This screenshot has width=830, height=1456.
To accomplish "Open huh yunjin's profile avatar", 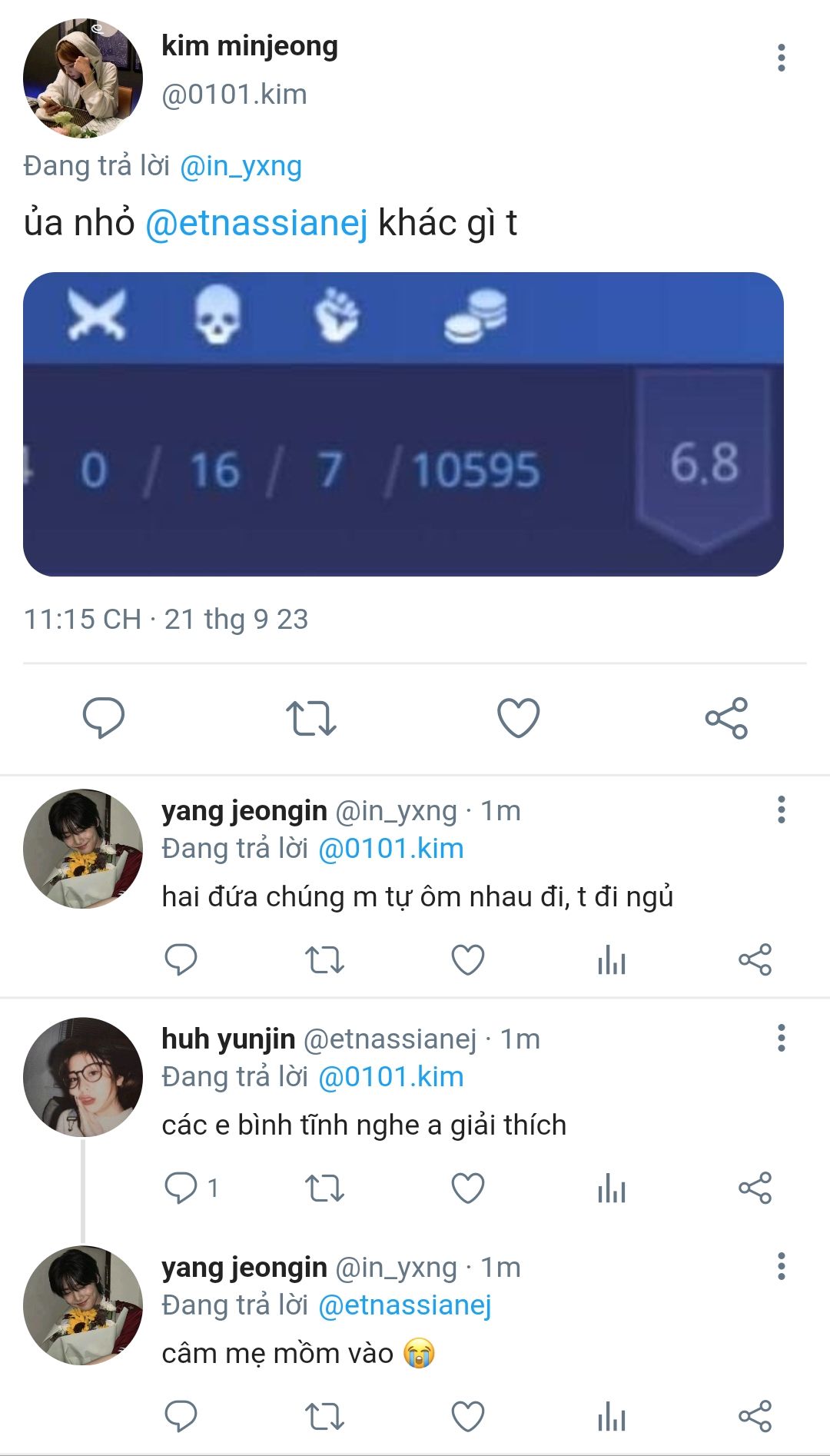I will pos(83,1077).
